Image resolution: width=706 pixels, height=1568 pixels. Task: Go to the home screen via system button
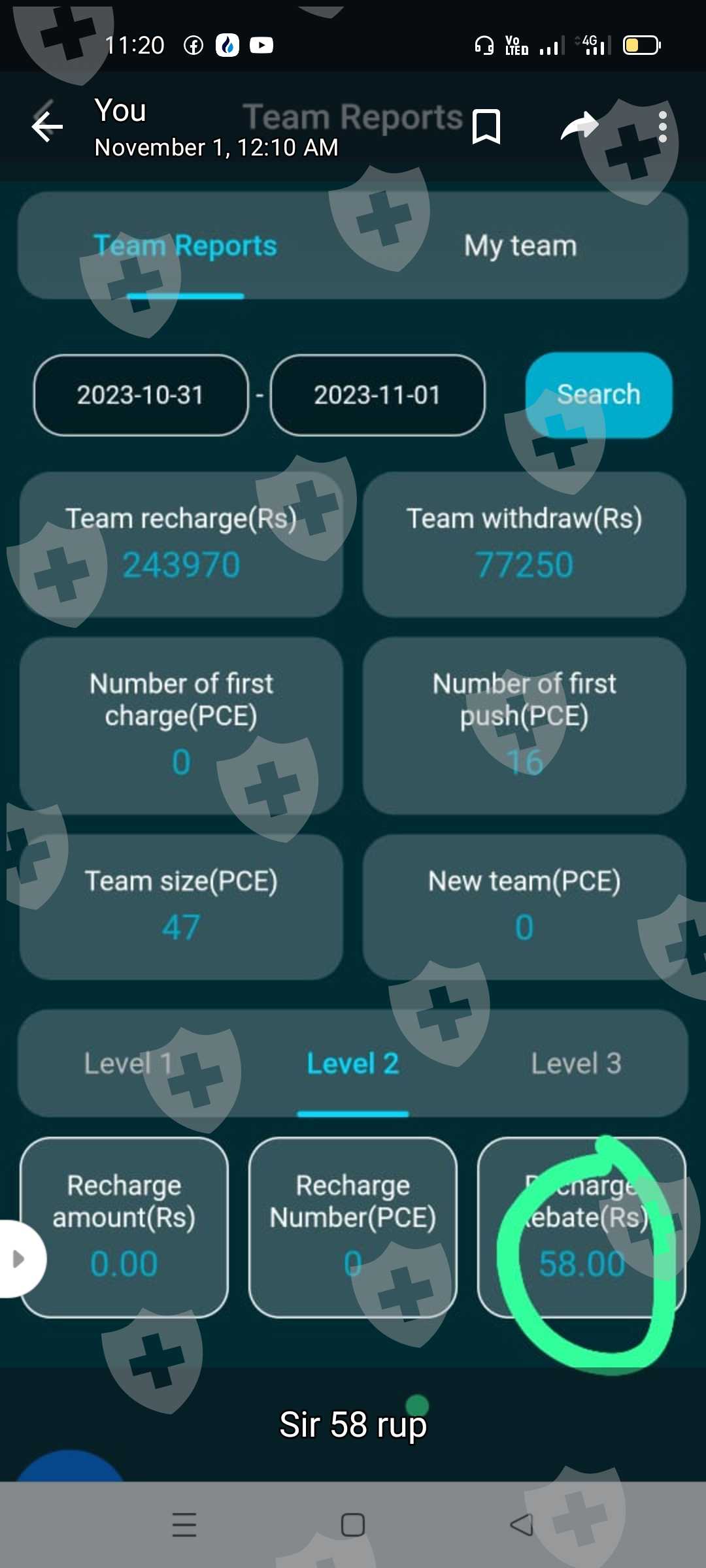pyautogui.click(x=353, y=1525)
